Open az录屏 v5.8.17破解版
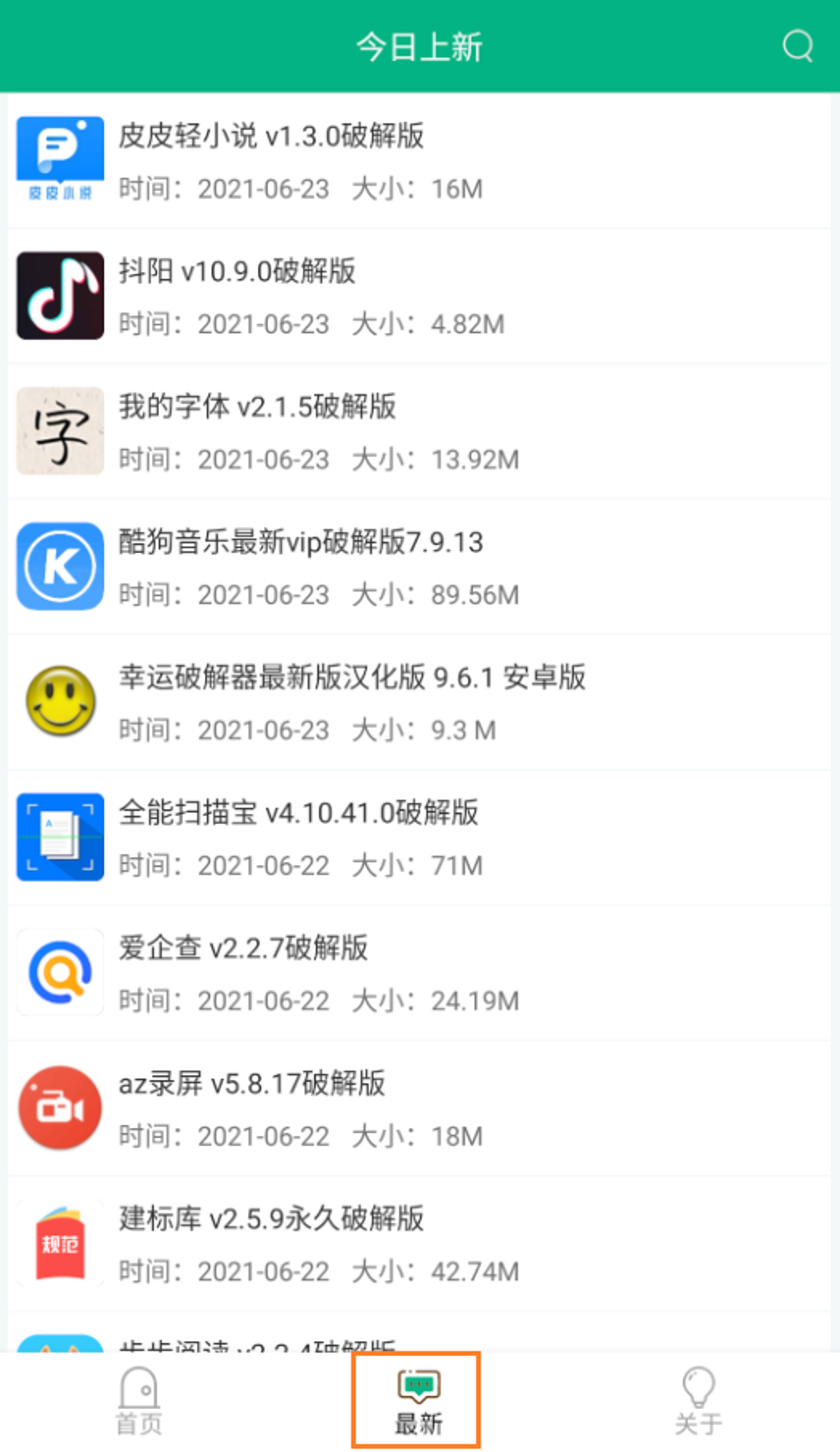Viewport: 840px width, 1452px height. coord(420,1108)
